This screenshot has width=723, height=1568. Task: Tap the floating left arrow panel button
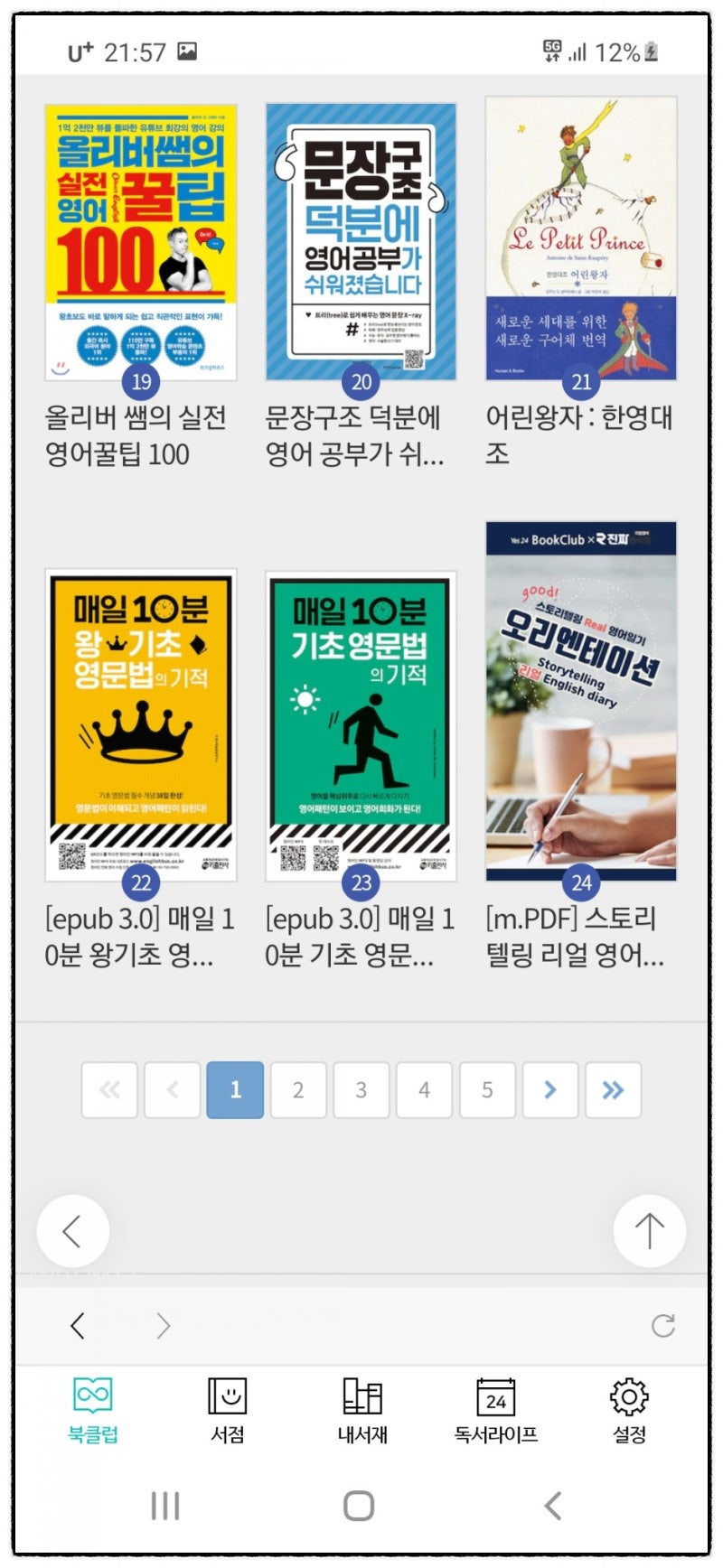[73, 1230]
